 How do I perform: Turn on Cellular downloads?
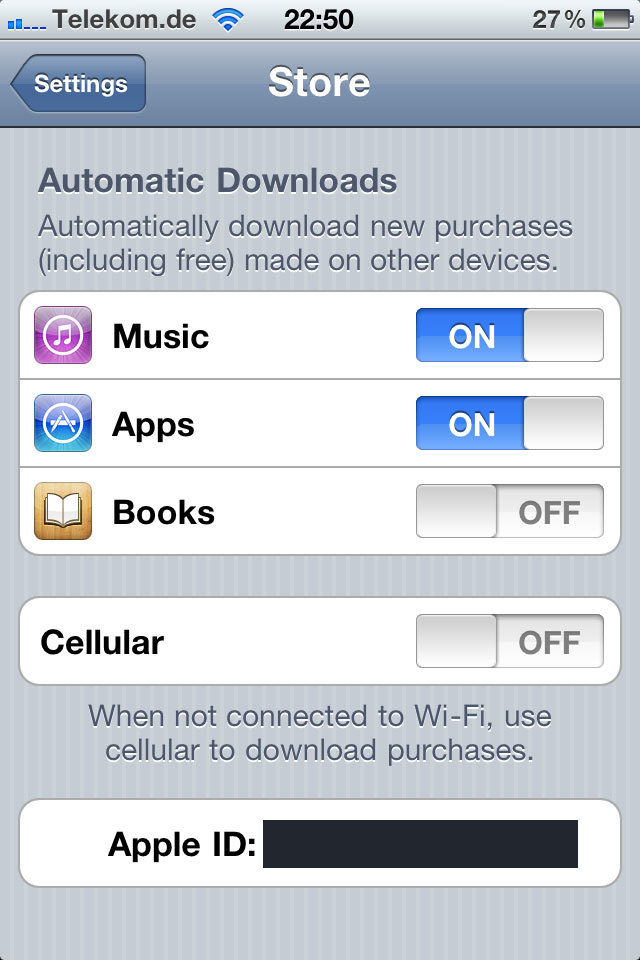(x=509, y=641)
